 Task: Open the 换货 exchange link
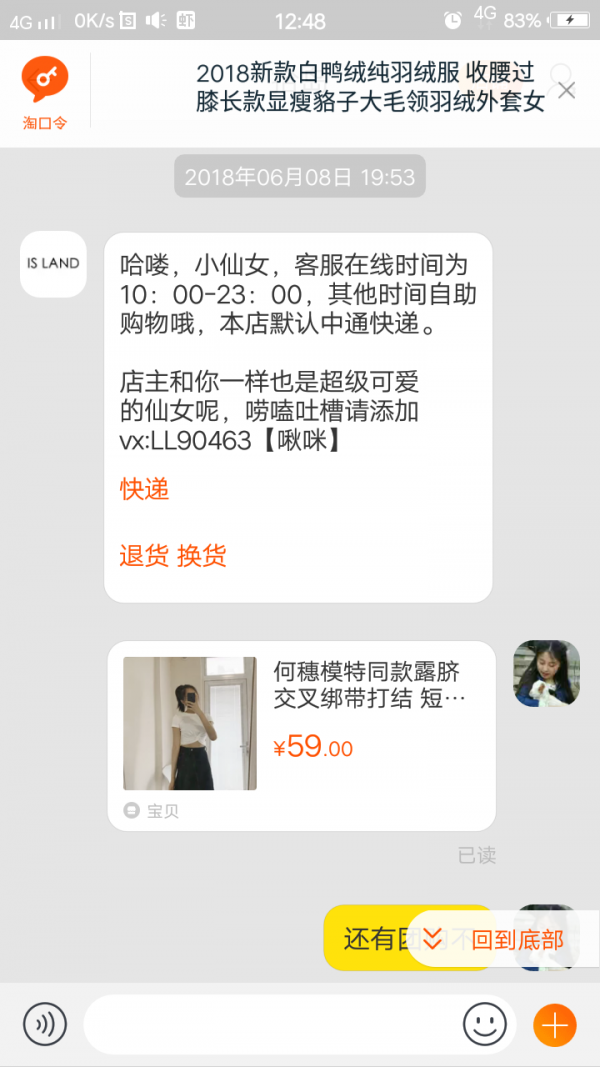point(202,556)
